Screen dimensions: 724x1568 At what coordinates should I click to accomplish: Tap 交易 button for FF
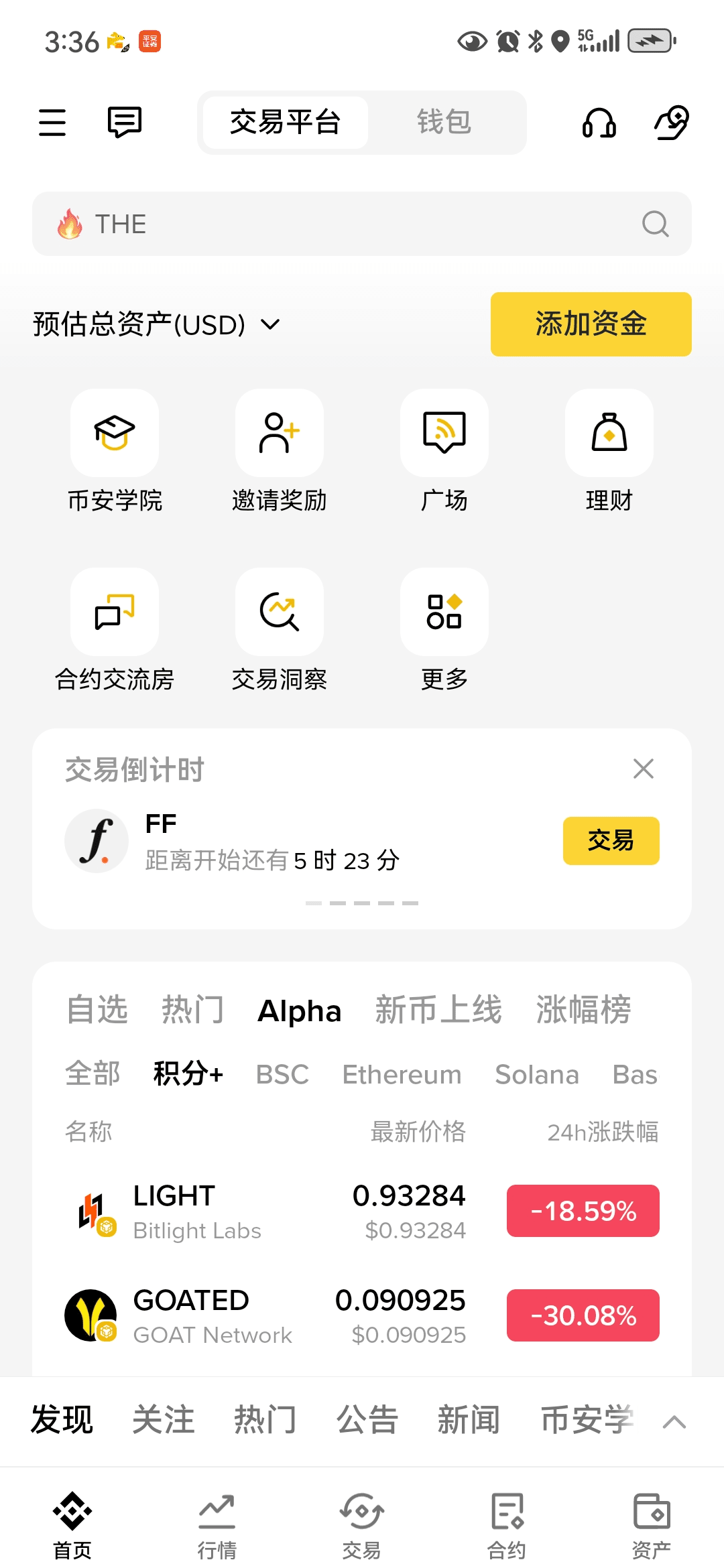[x=611, y=841]
